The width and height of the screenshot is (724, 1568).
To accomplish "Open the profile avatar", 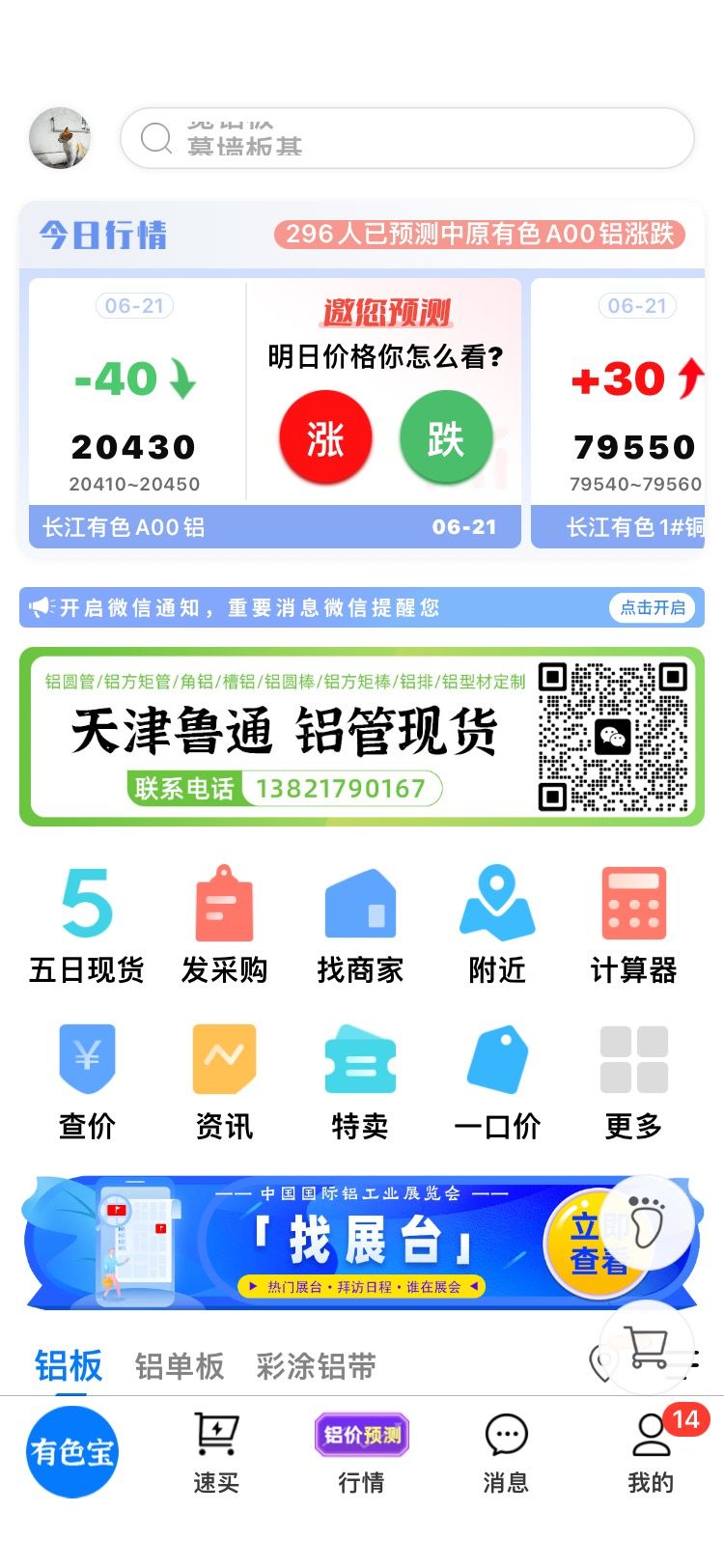I will click(x=60, y=138).
